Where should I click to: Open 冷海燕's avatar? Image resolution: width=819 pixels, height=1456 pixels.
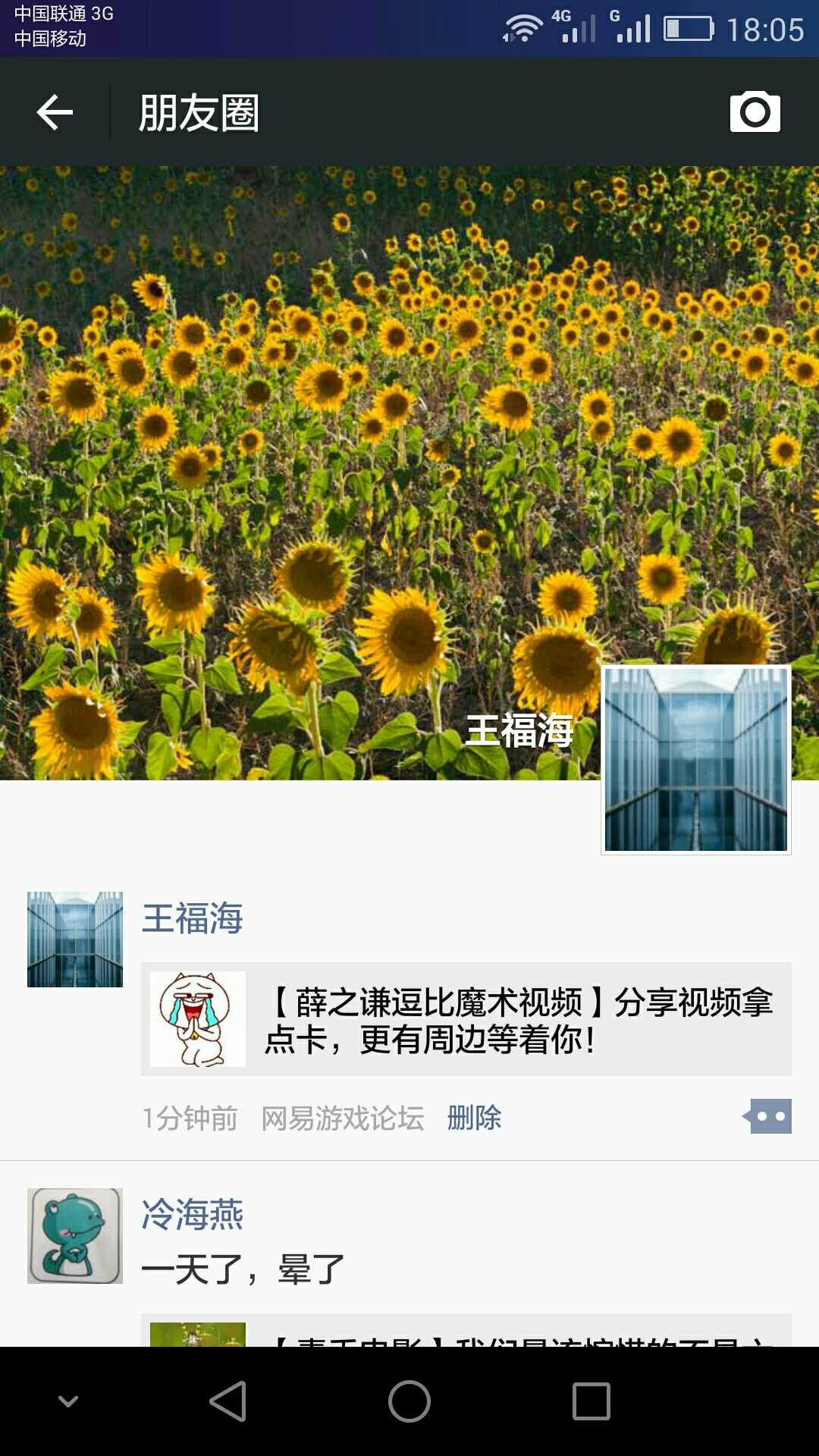coord(75,1235)
